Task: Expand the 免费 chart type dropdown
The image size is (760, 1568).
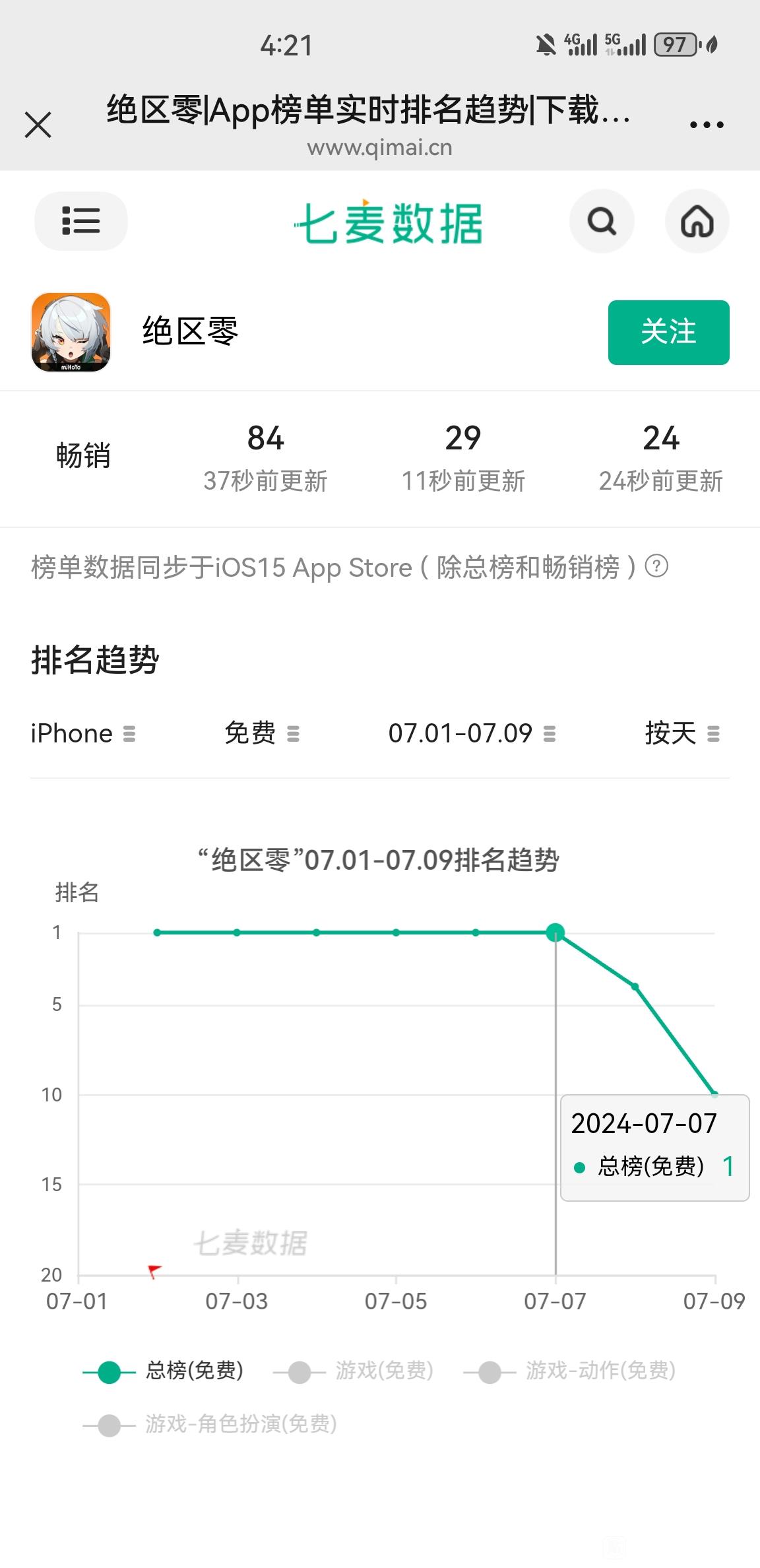Action: coord(262,734)
